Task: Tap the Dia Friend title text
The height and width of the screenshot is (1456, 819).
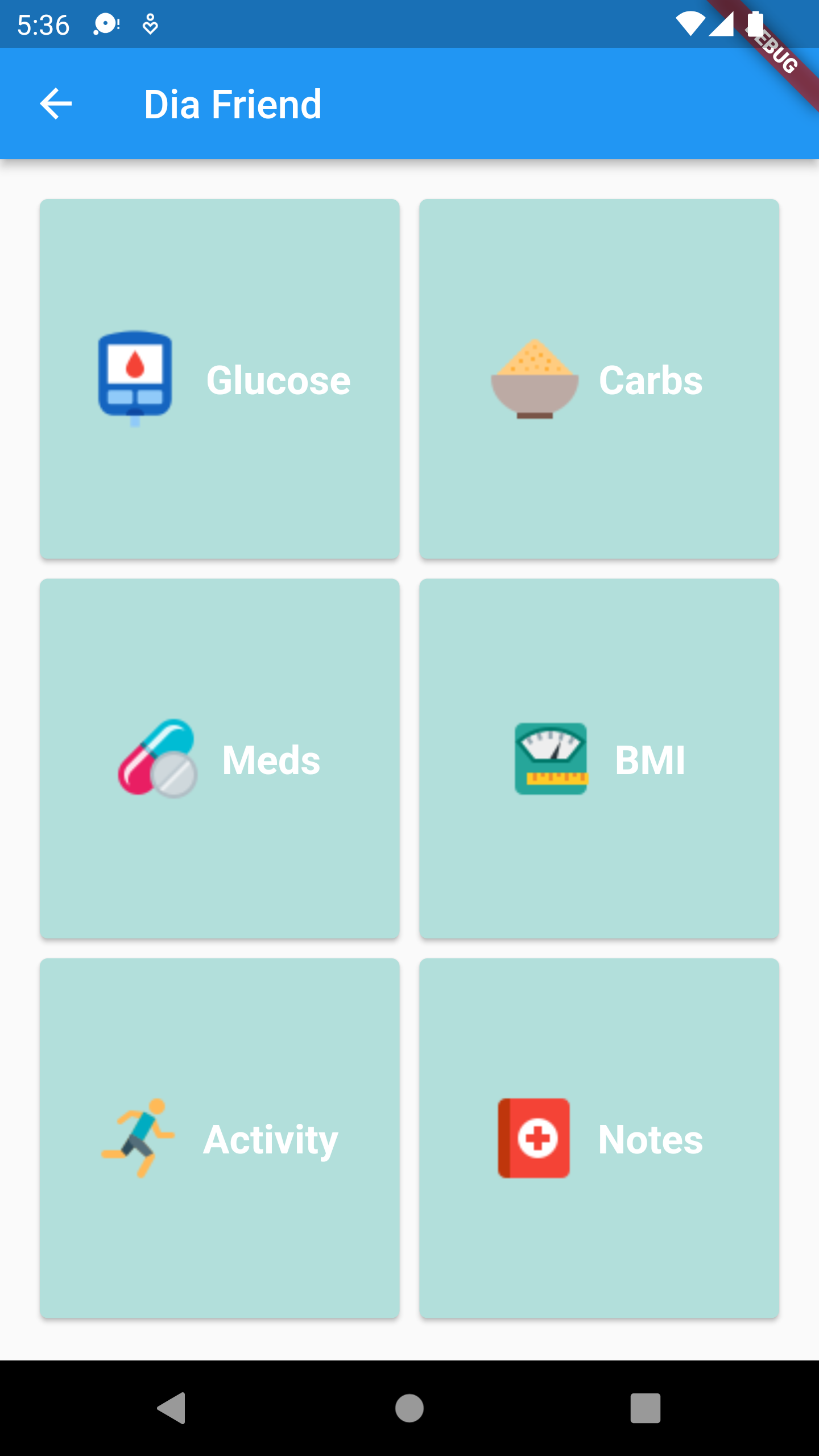Action: 233,104
